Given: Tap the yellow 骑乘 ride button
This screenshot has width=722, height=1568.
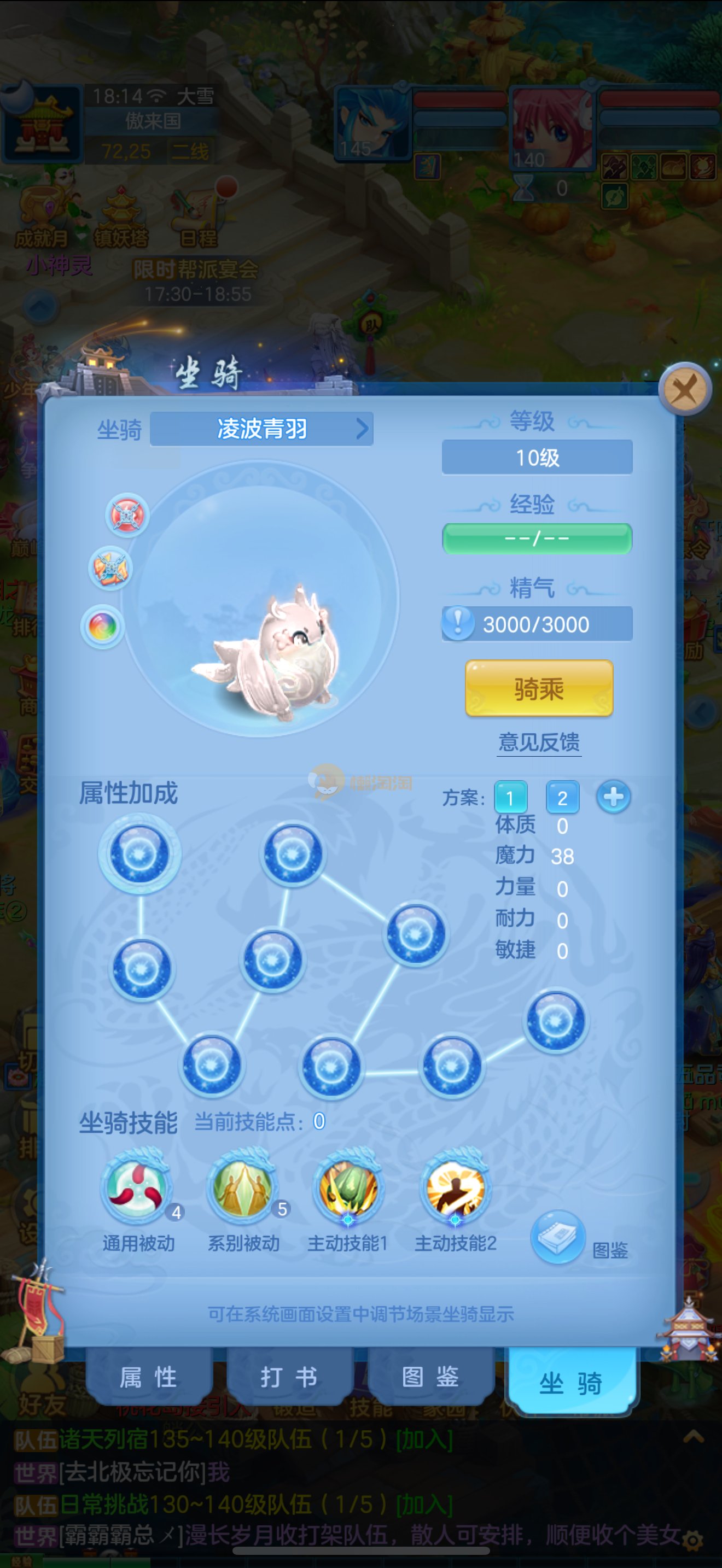Looking at the screenshot, I should coord(539,688).
